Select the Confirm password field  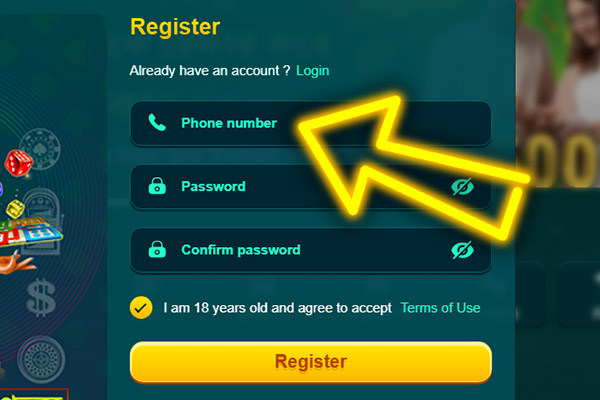click(x=290, y=250)
